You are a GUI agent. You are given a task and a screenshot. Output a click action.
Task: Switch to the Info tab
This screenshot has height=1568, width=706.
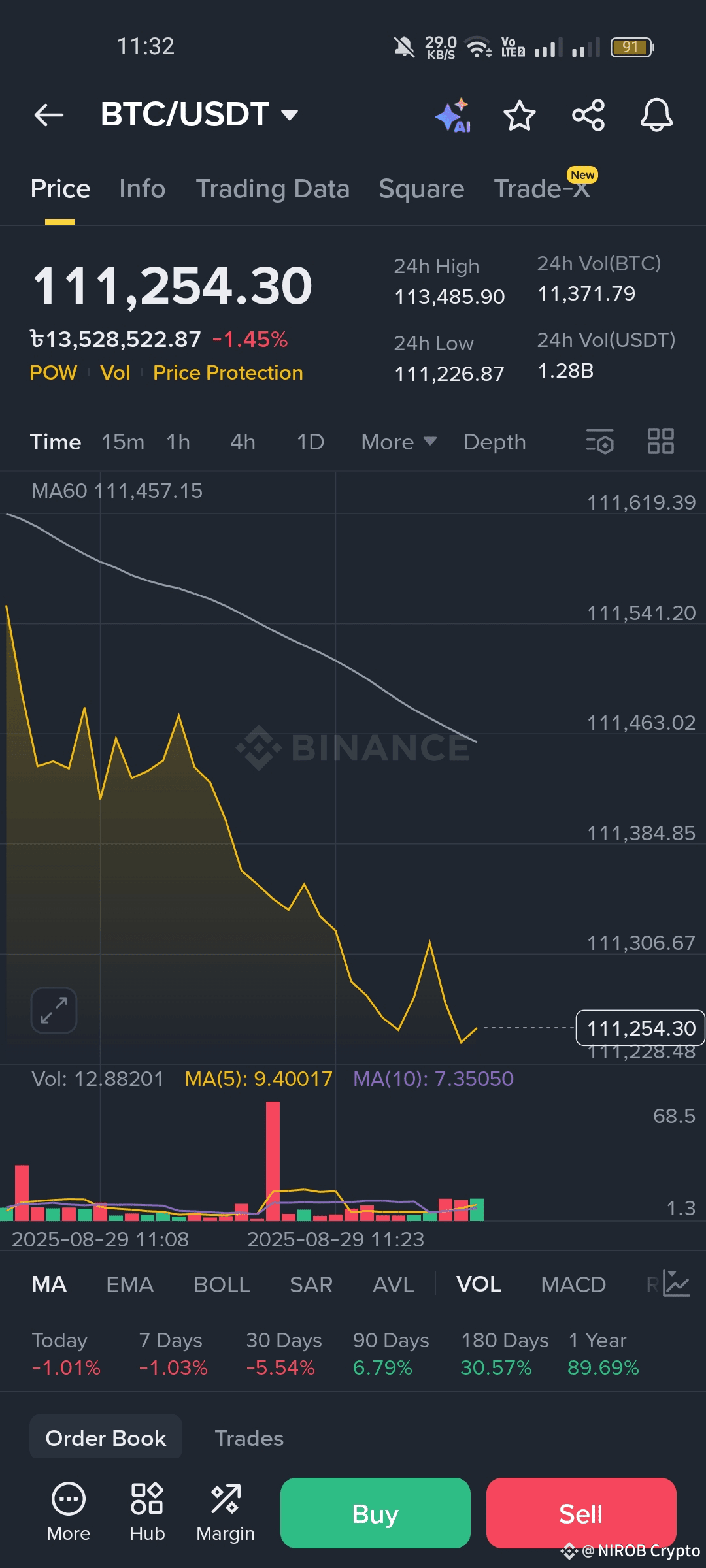142,189
